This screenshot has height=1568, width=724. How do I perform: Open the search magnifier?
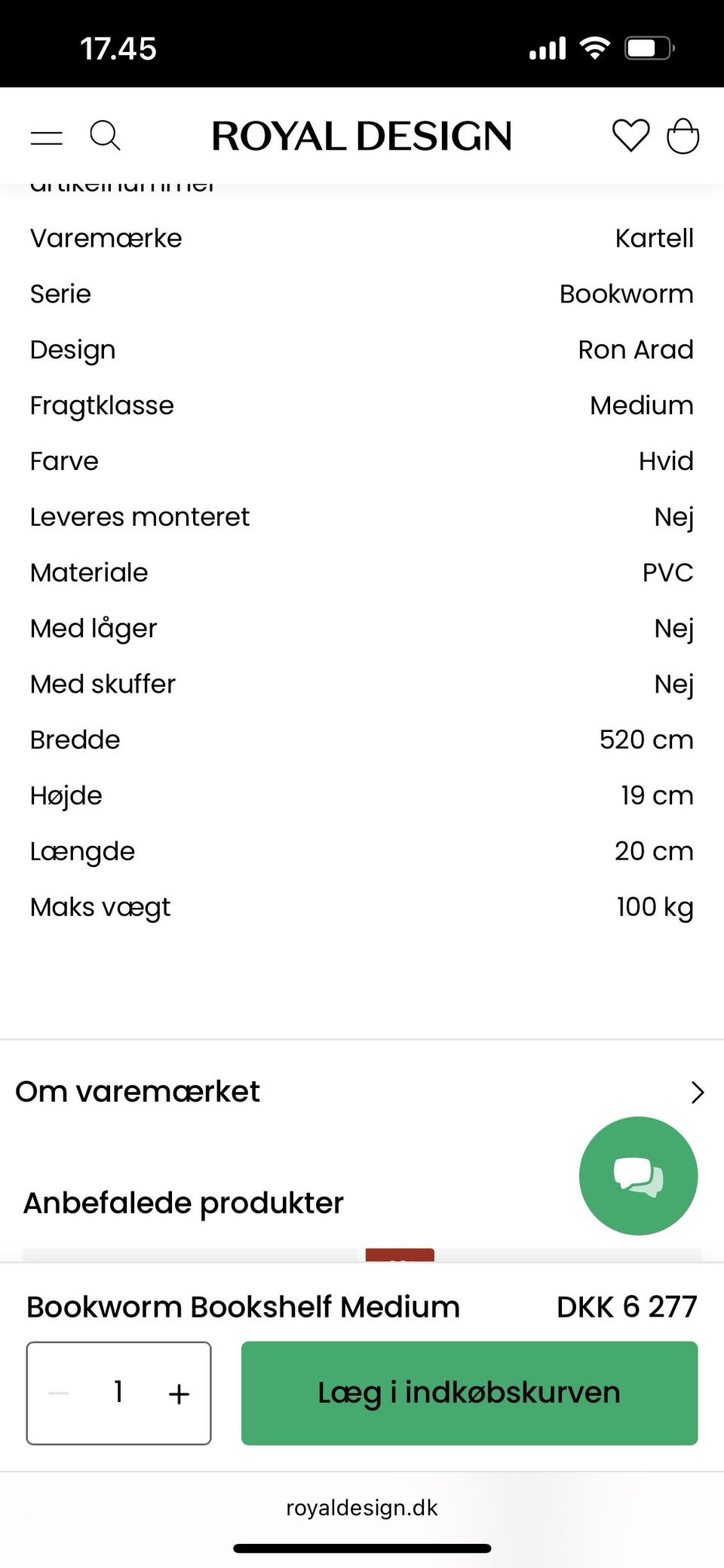105,136
